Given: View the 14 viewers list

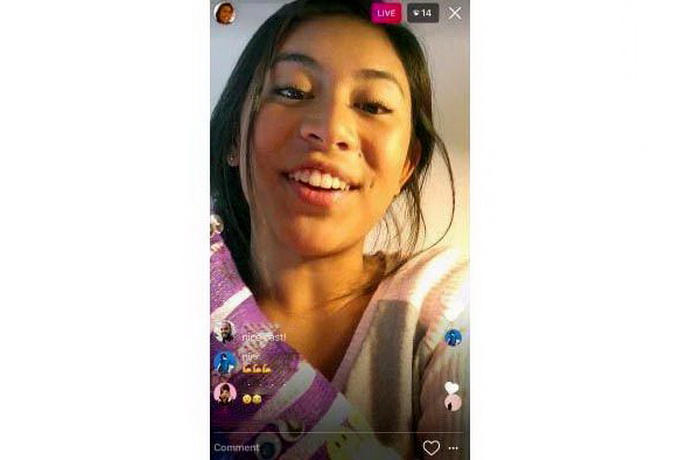Looking at the screenshot, I should (421, 13).
